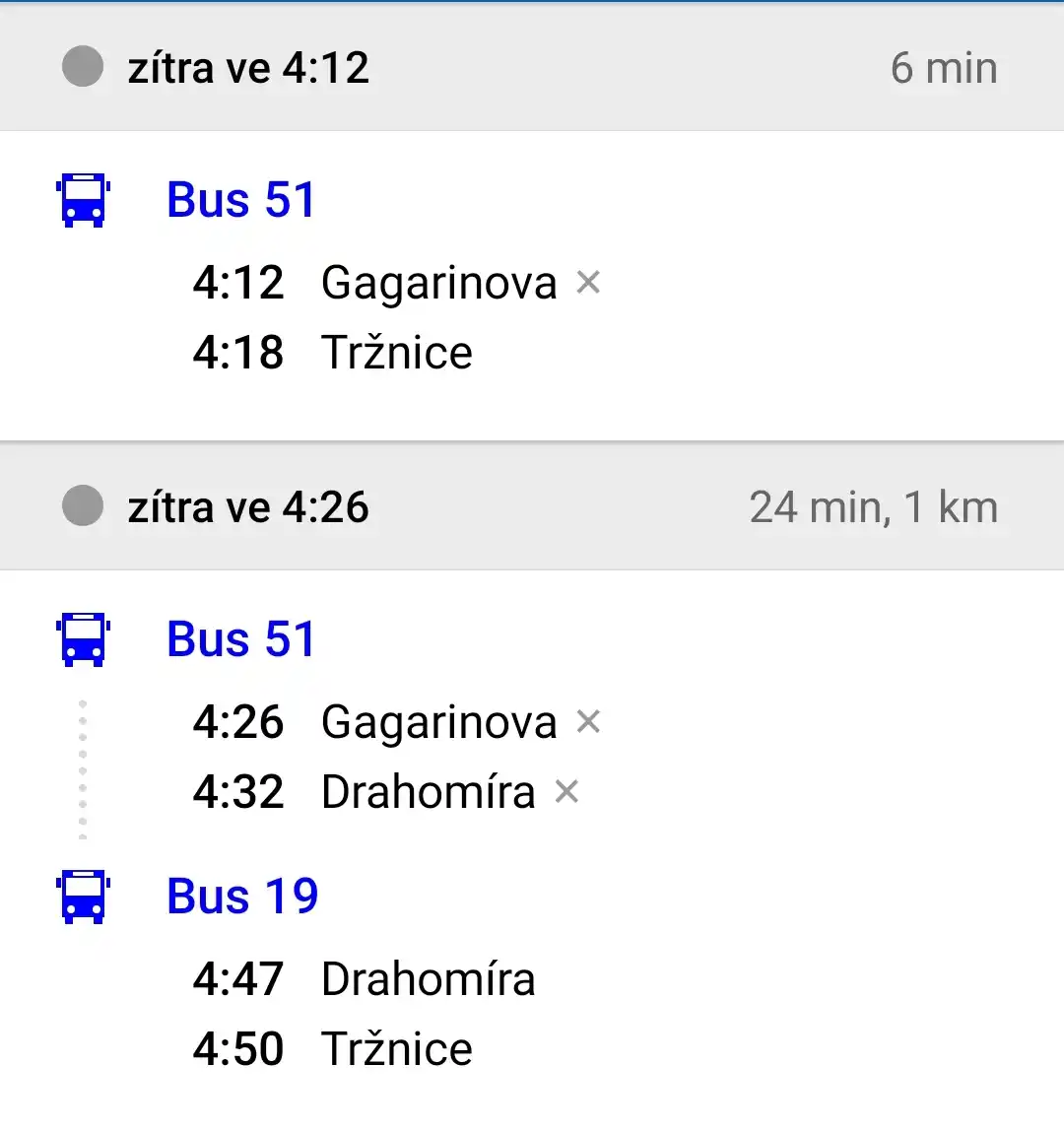The height and width of the screenshot is (1132, 1064).
Task: View Bus 51 details for 4:12 Gagarinova departure
Action: [241, 199]
